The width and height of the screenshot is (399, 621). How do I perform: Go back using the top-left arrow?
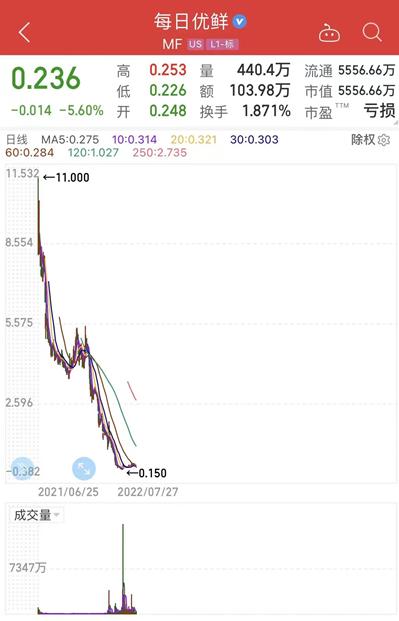coord(25,32)
